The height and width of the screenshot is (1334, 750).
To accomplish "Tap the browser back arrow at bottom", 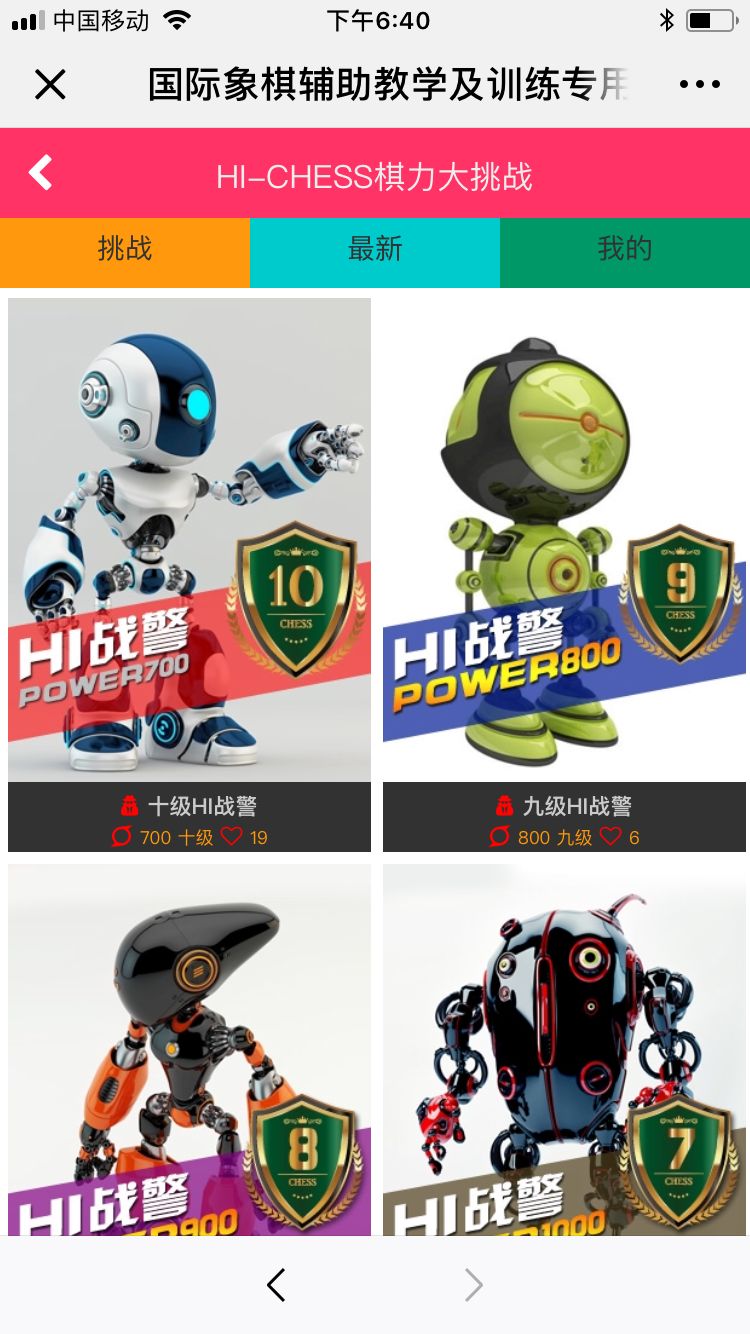I will coord(277,1285).
